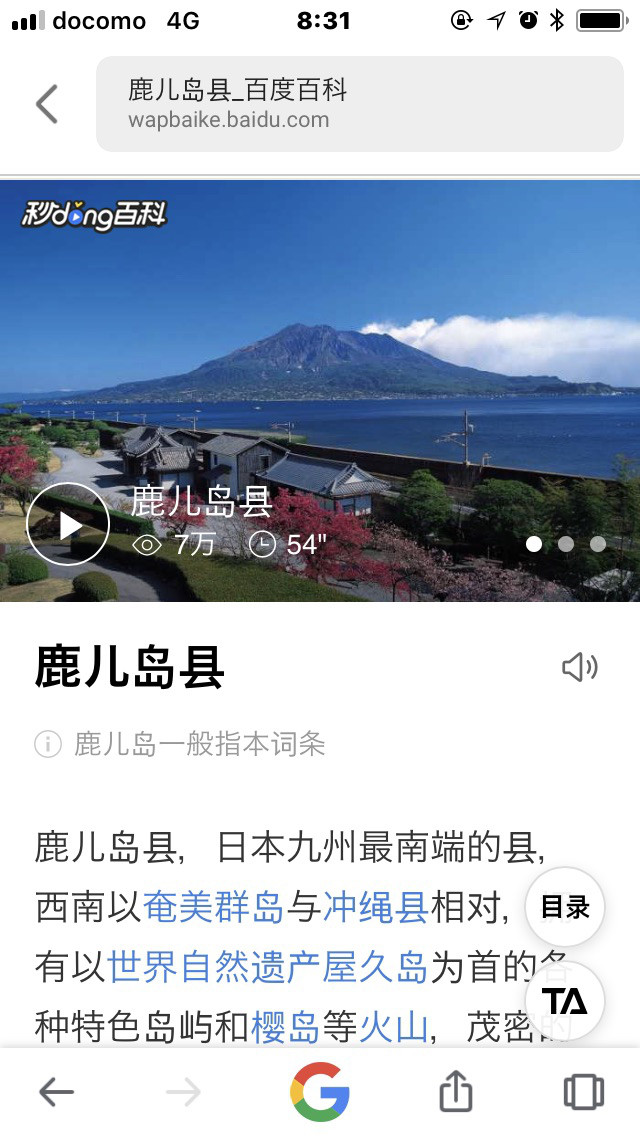Follow the 世界自然遗产屋久岛 link

pyautogui.click(x=267, y=967)
